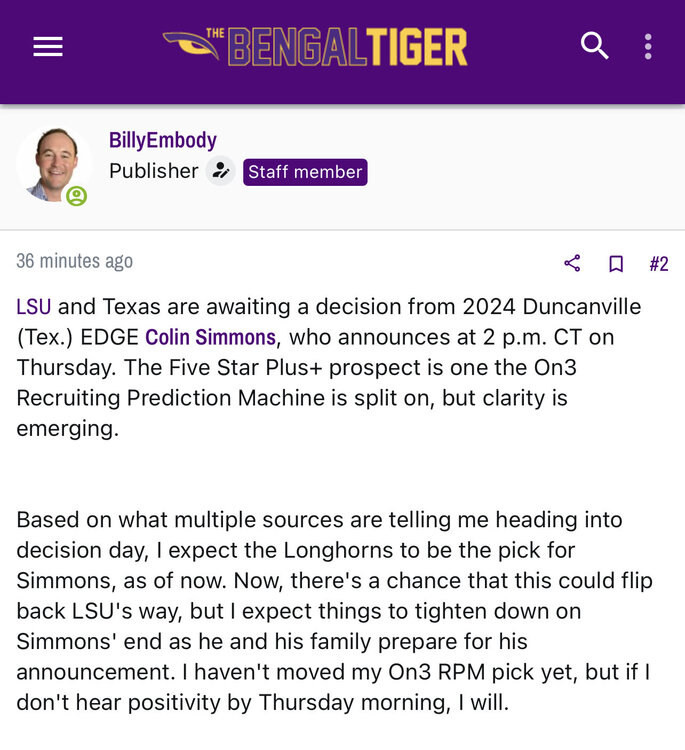Share this post

pos(572,263)
